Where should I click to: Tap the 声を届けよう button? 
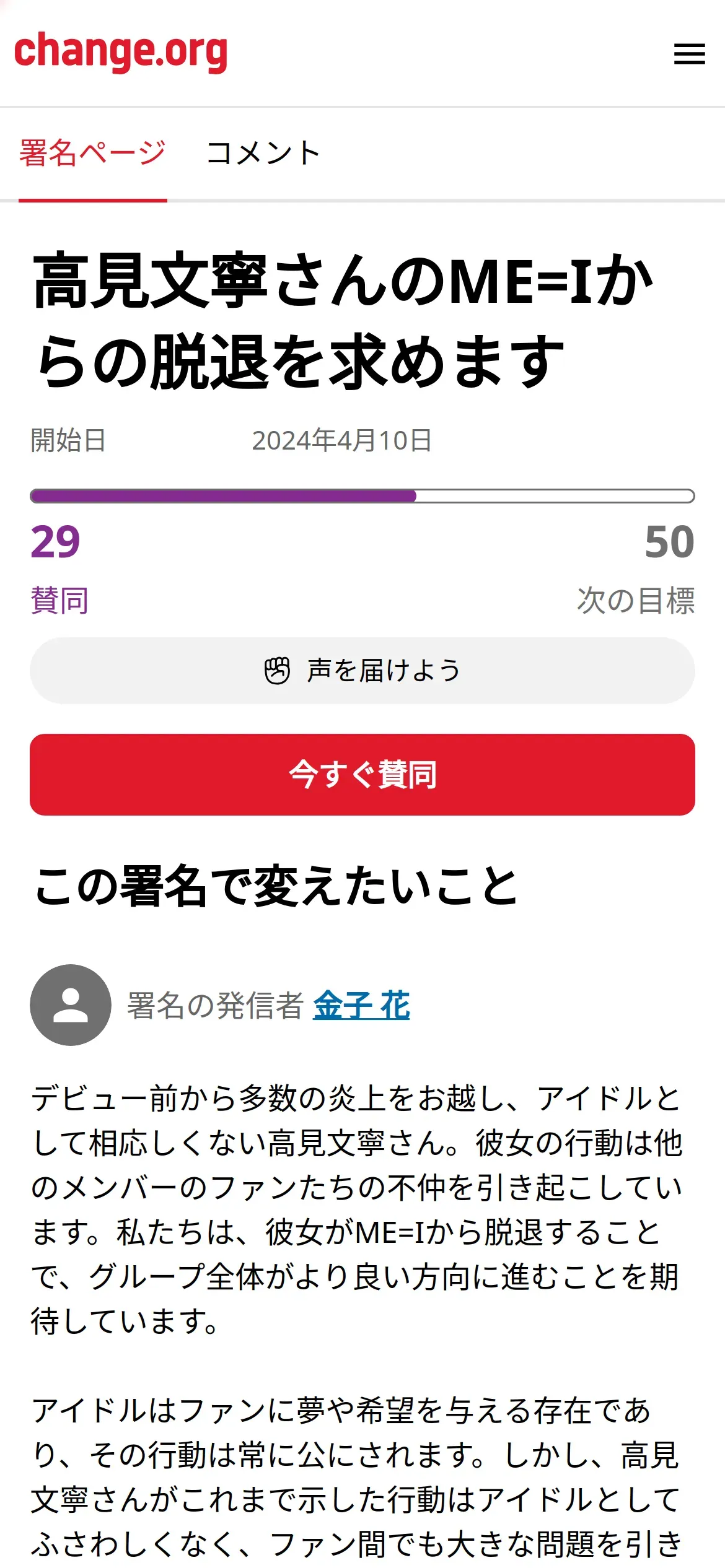click(x=362, y=671)
